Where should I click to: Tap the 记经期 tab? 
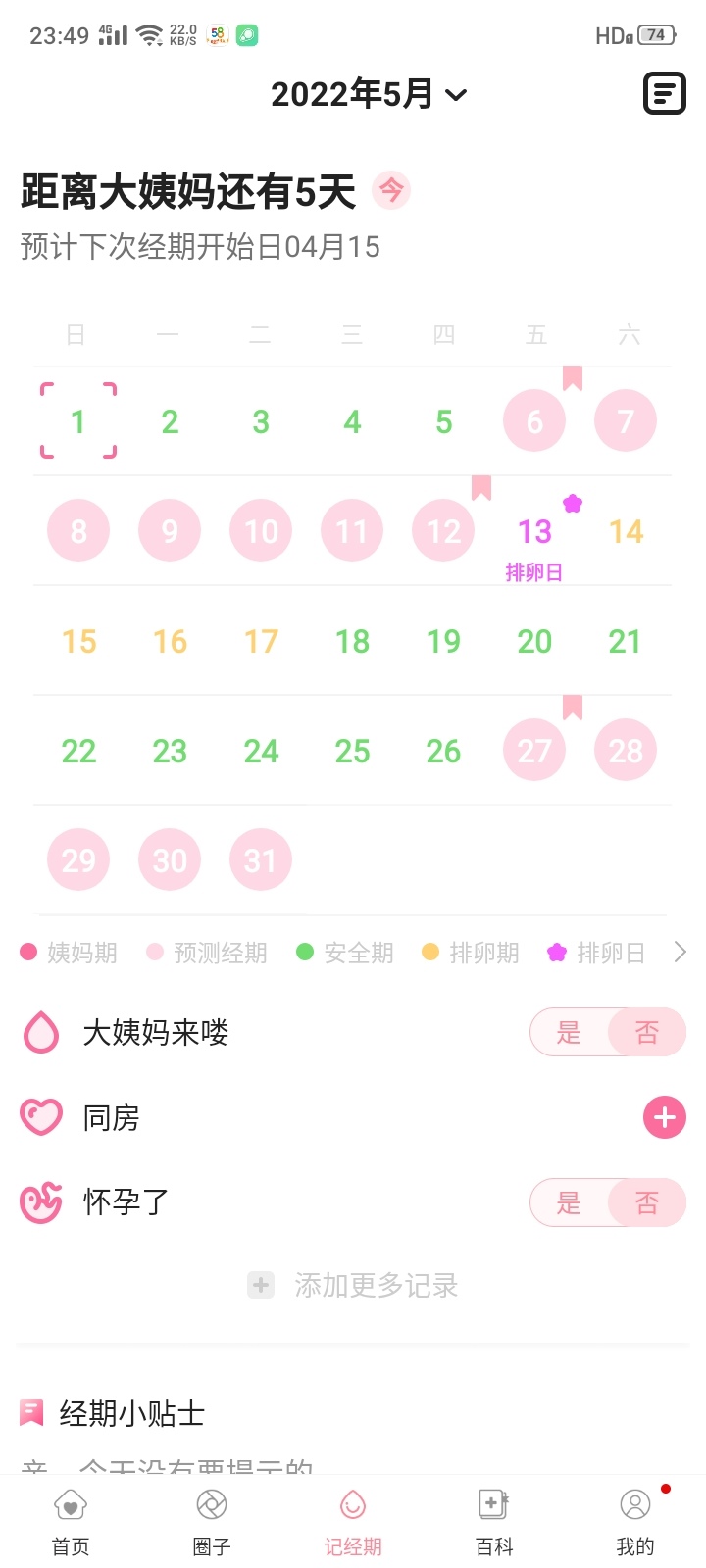(x=353, y=1522)
